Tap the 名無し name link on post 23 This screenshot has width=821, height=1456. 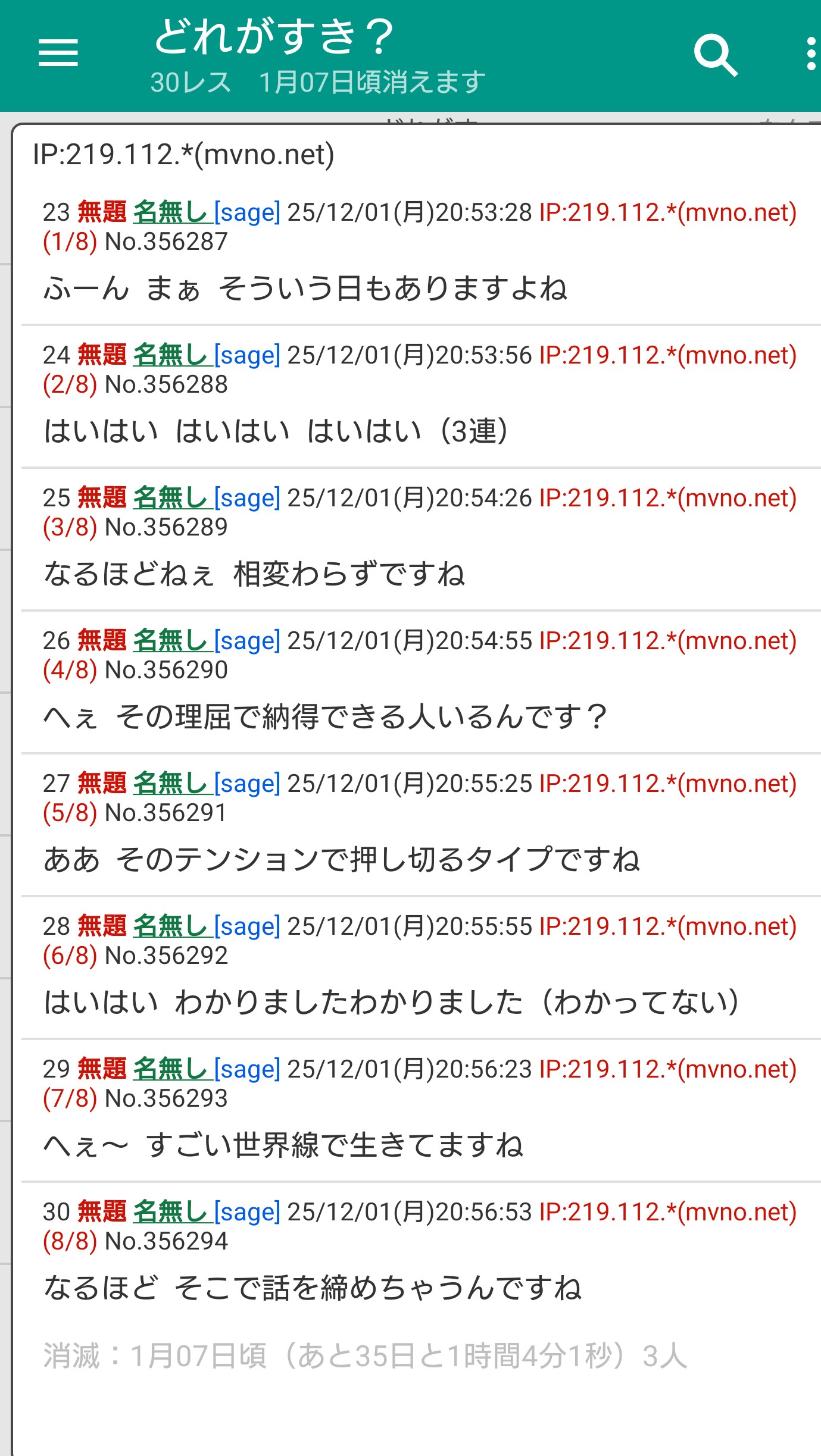point(170,212)
